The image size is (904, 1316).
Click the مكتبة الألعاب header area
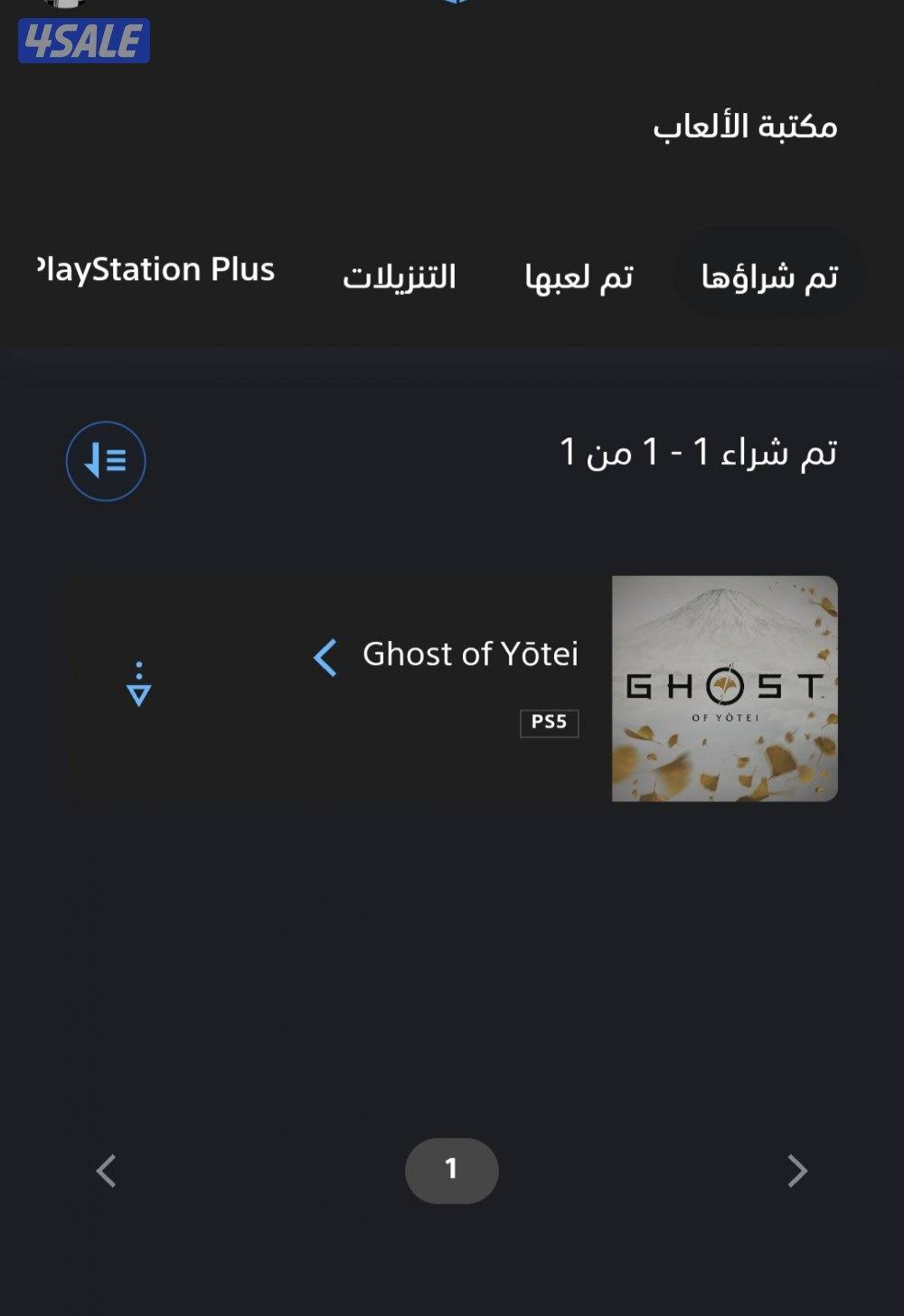tap(747, 127)
